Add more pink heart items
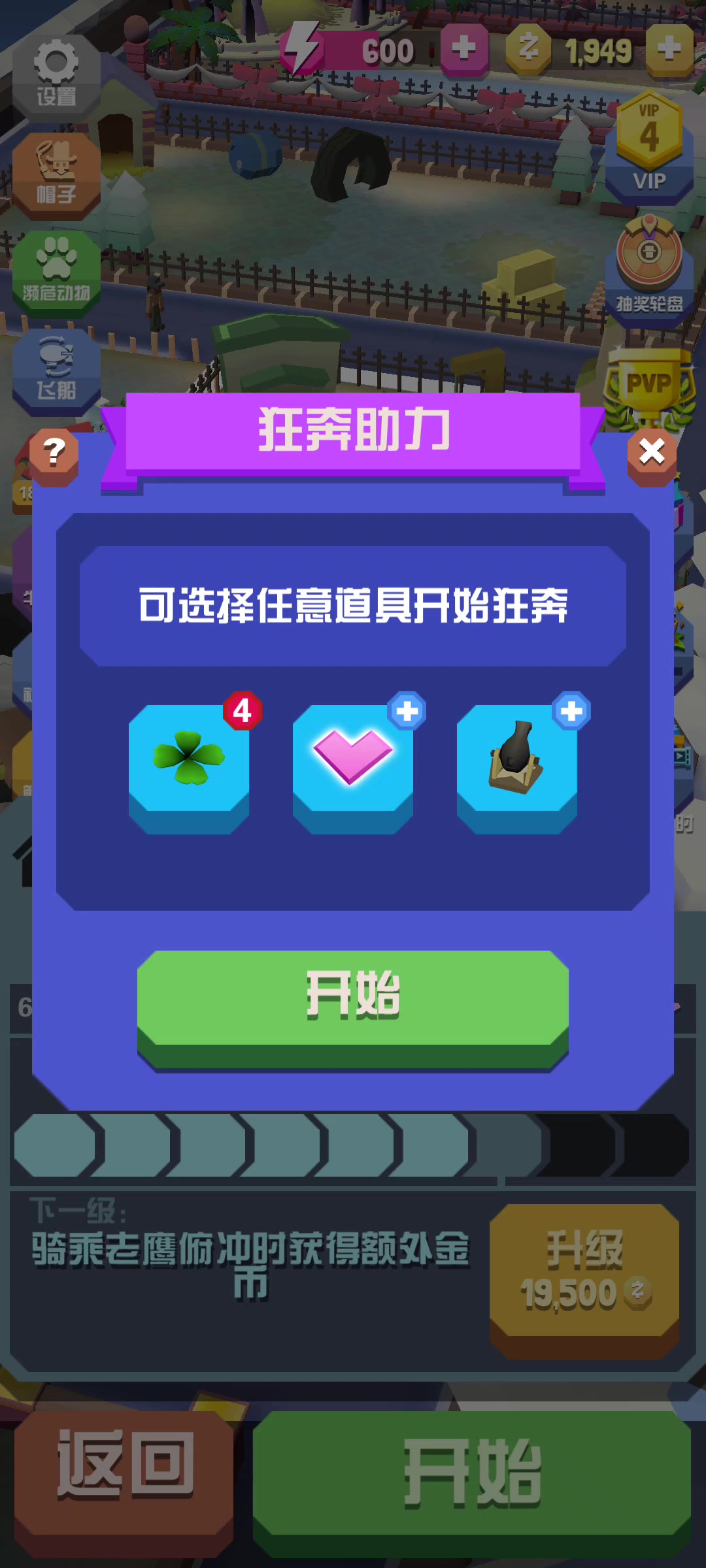Screen dimensions: 706x1568 [x=407, y=711]
